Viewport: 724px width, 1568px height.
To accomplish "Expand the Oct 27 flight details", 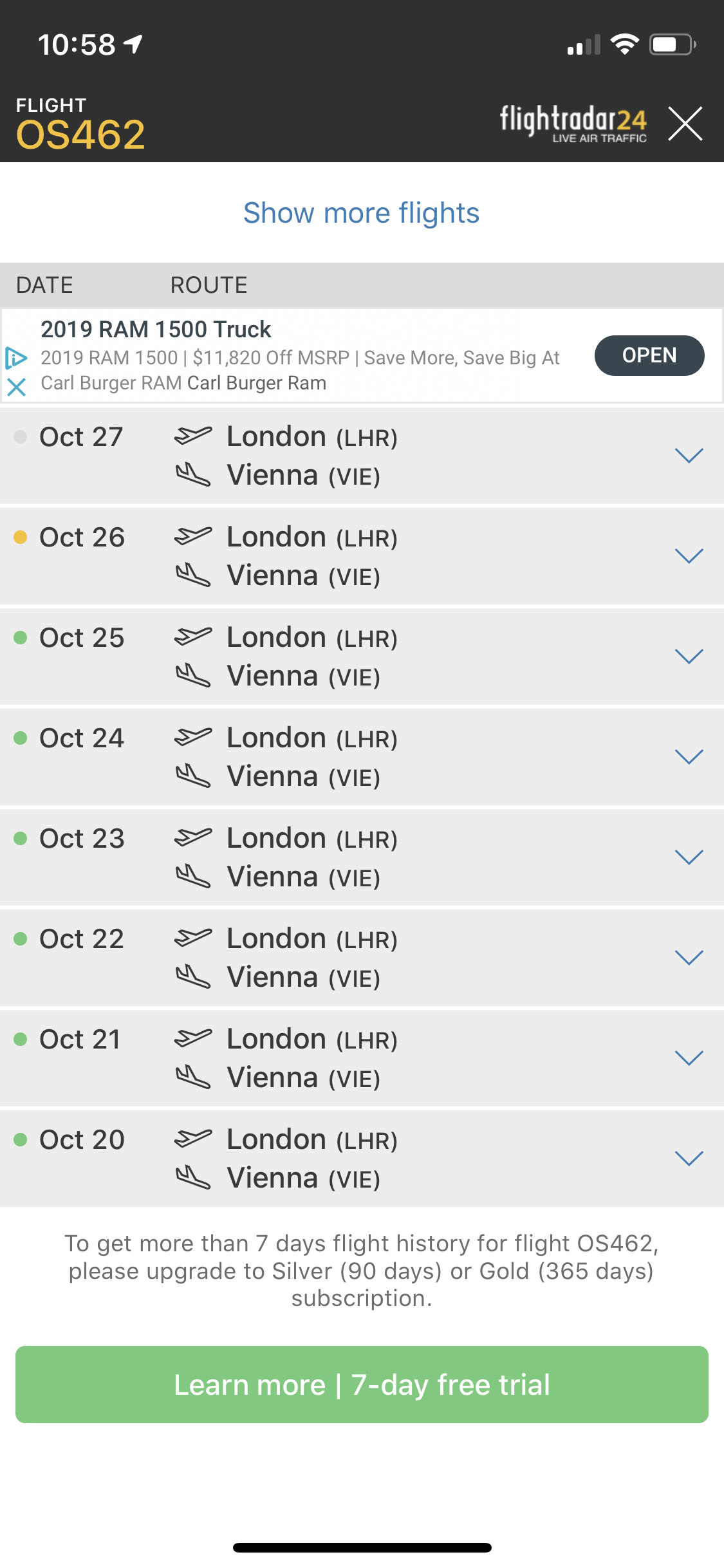I will coord(689,456).
